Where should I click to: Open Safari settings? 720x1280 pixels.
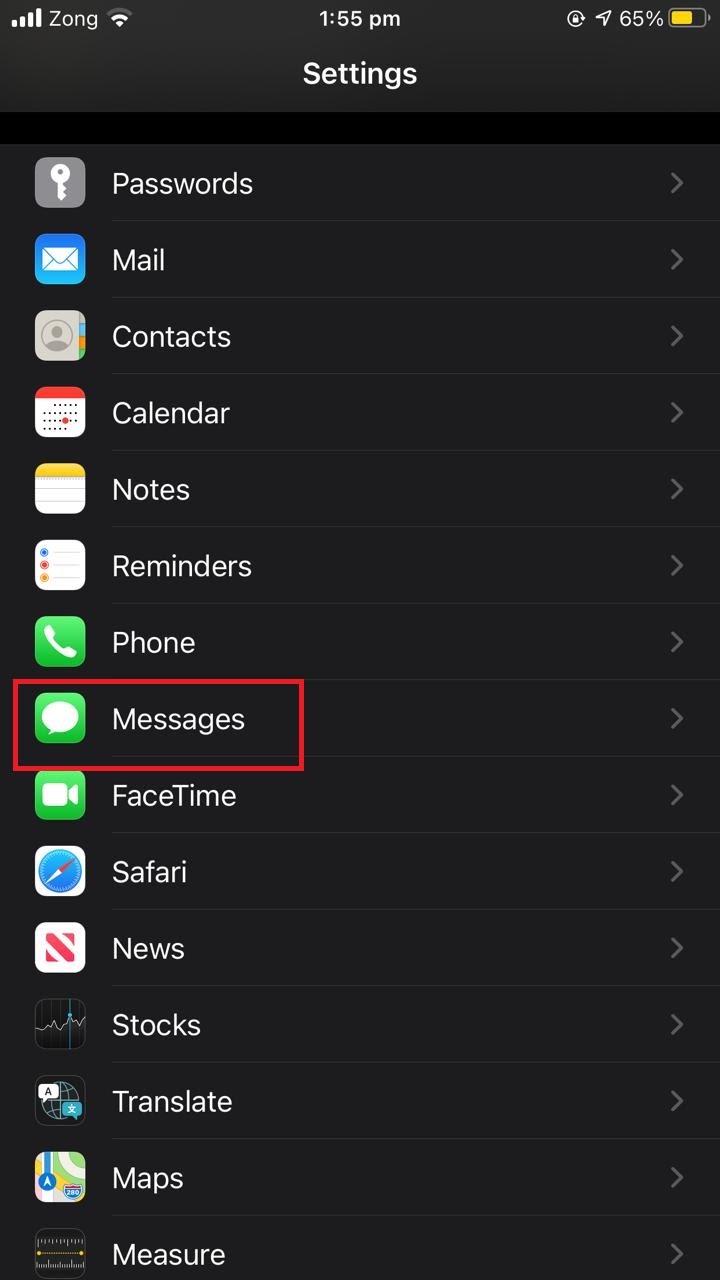[360, 872]
